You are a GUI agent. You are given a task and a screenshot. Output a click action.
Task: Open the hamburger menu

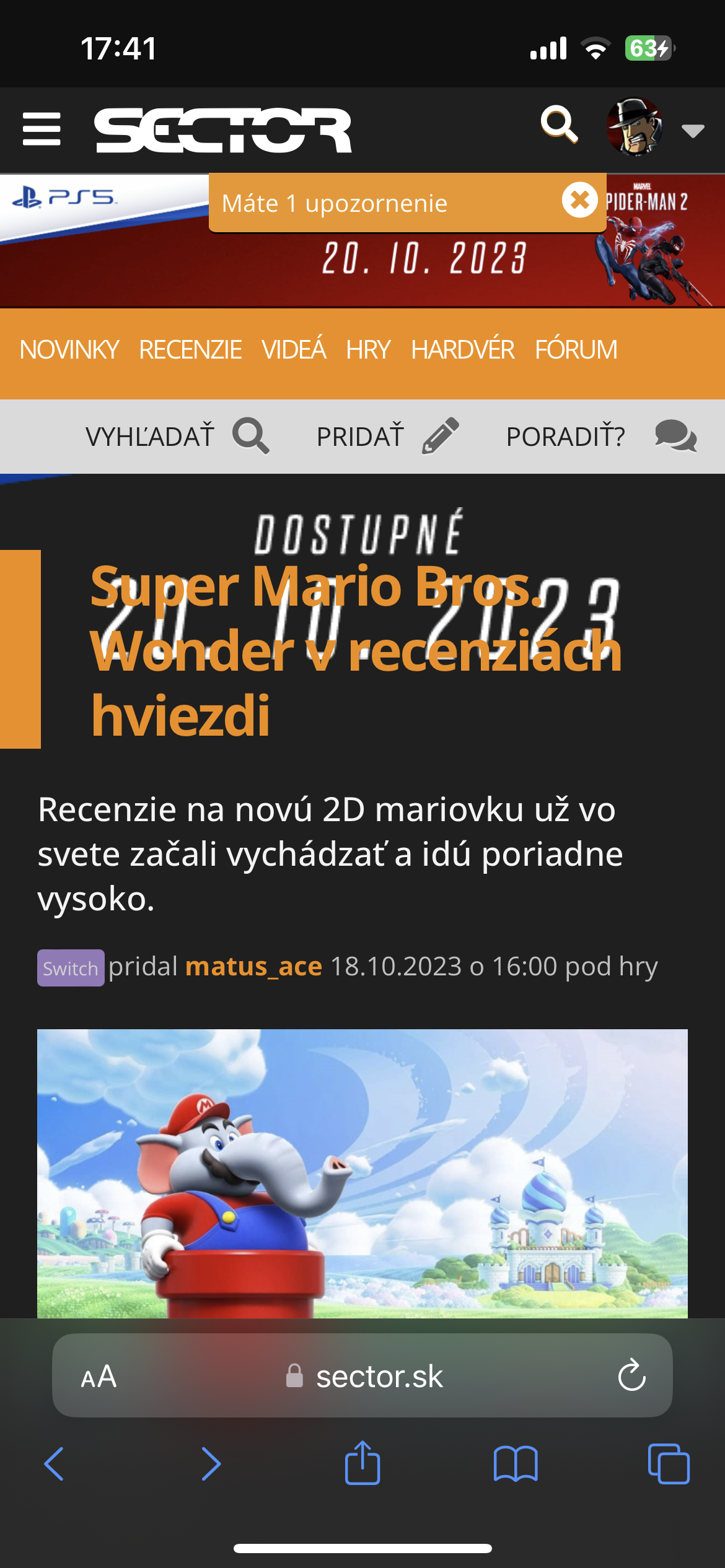[x=42, y=129]
